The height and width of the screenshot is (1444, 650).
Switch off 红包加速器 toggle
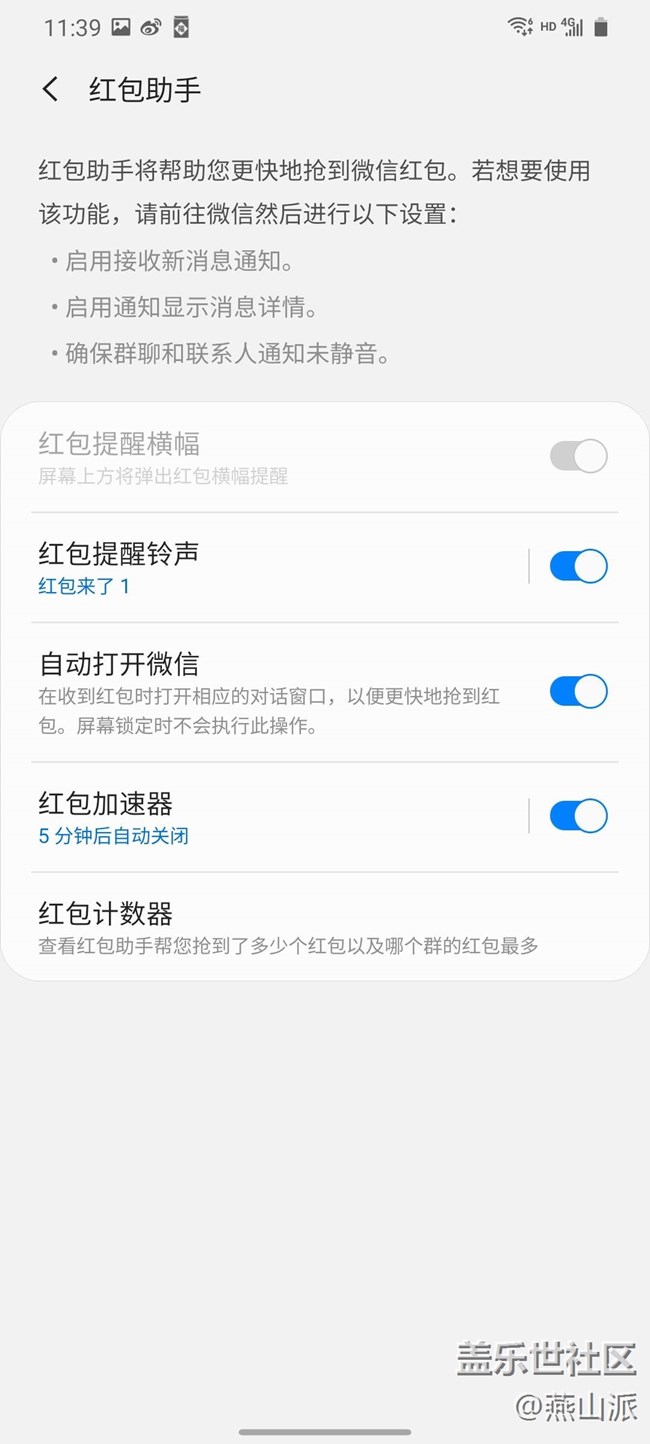pos(578,816)
